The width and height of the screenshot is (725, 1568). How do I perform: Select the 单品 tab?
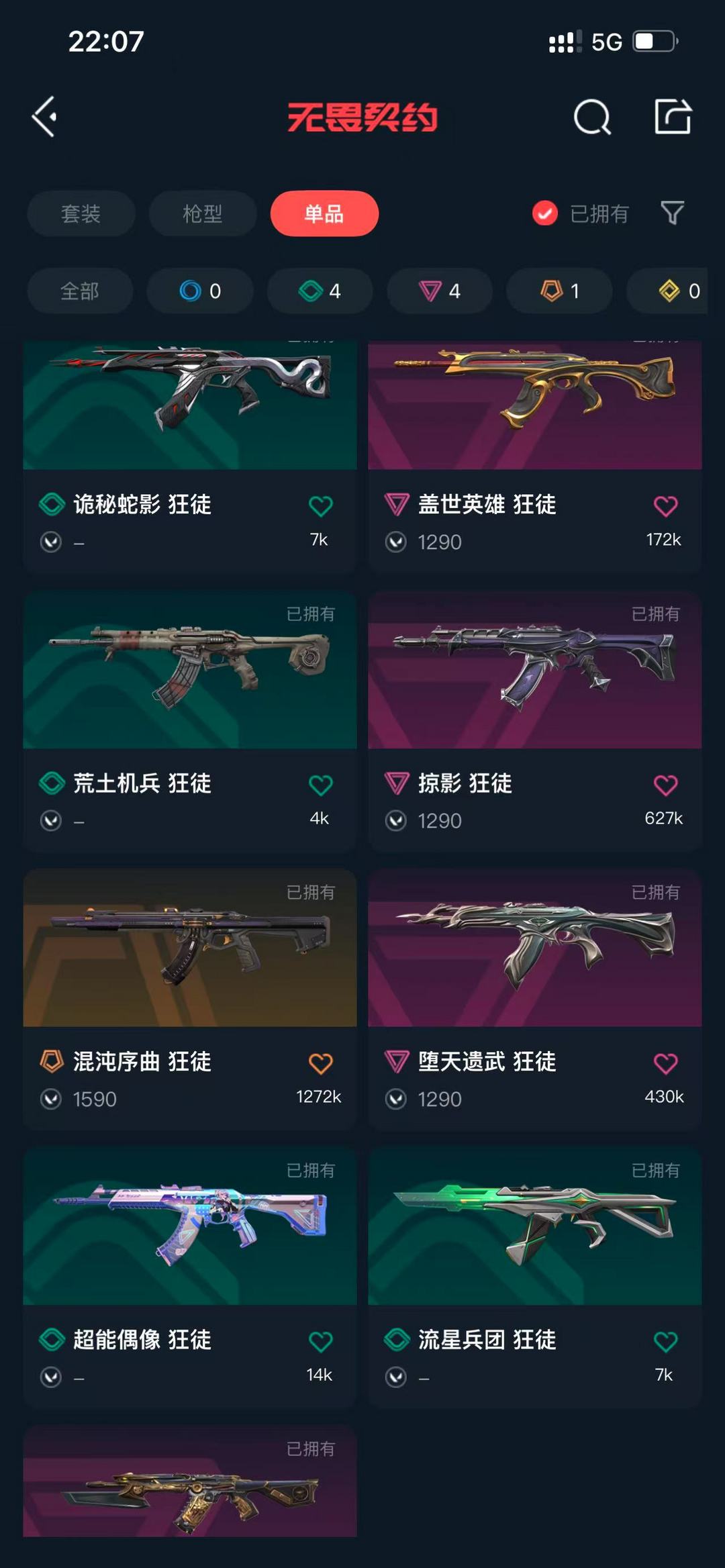coord(324,213)
